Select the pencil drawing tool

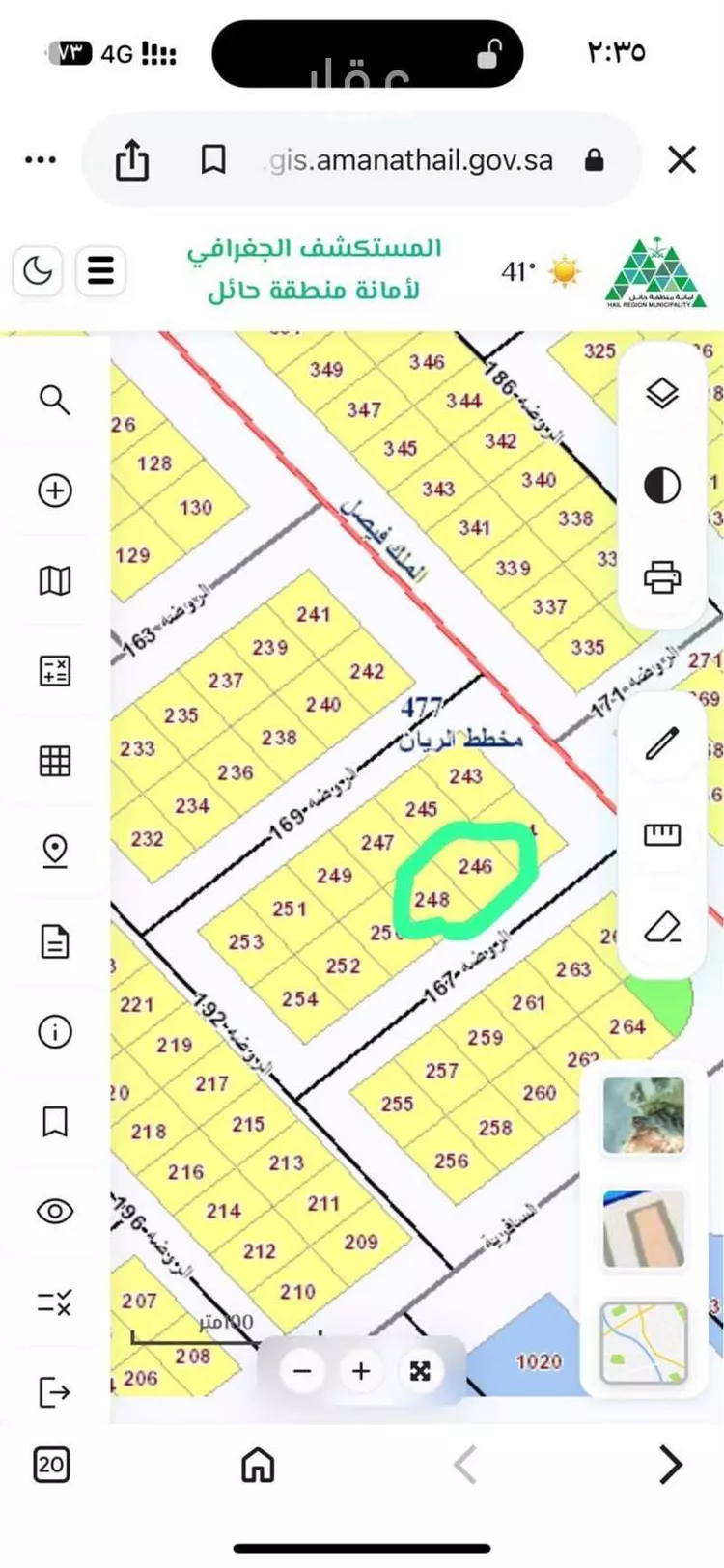click(662, 743)
